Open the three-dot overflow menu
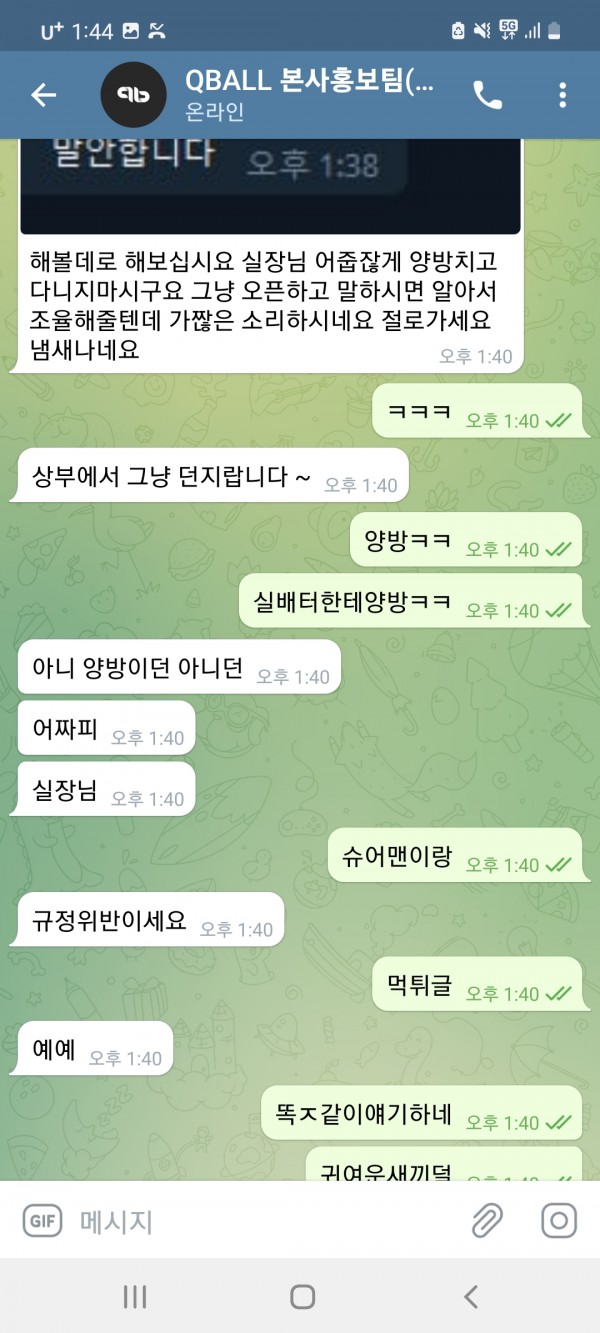 click(x=562, y=95)
